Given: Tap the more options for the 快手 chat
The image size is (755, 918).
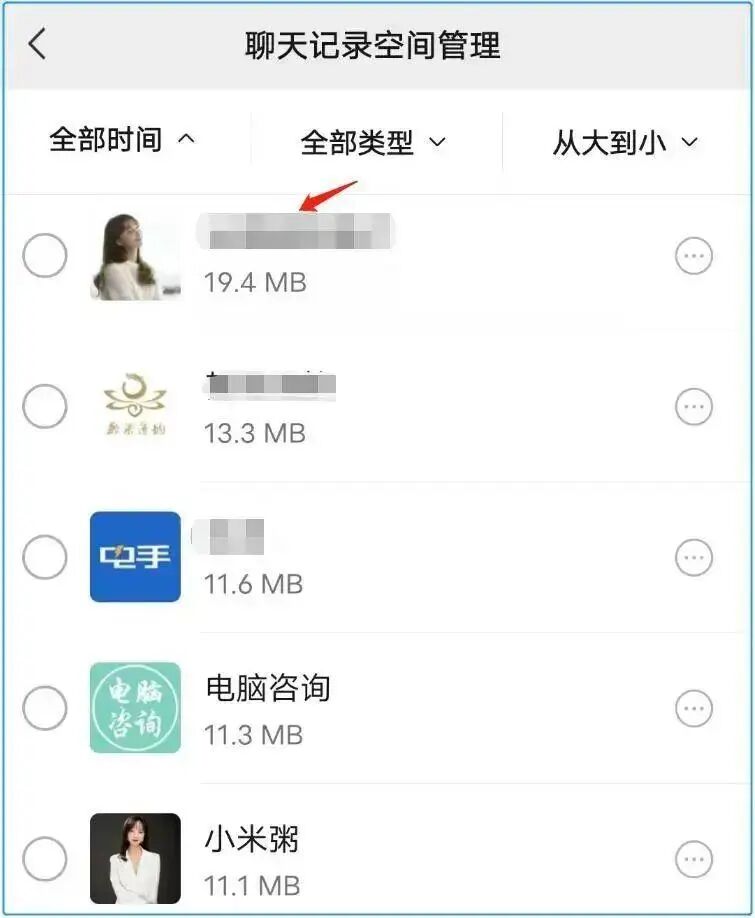Looking at the screenshot, I should coord(694,557).
